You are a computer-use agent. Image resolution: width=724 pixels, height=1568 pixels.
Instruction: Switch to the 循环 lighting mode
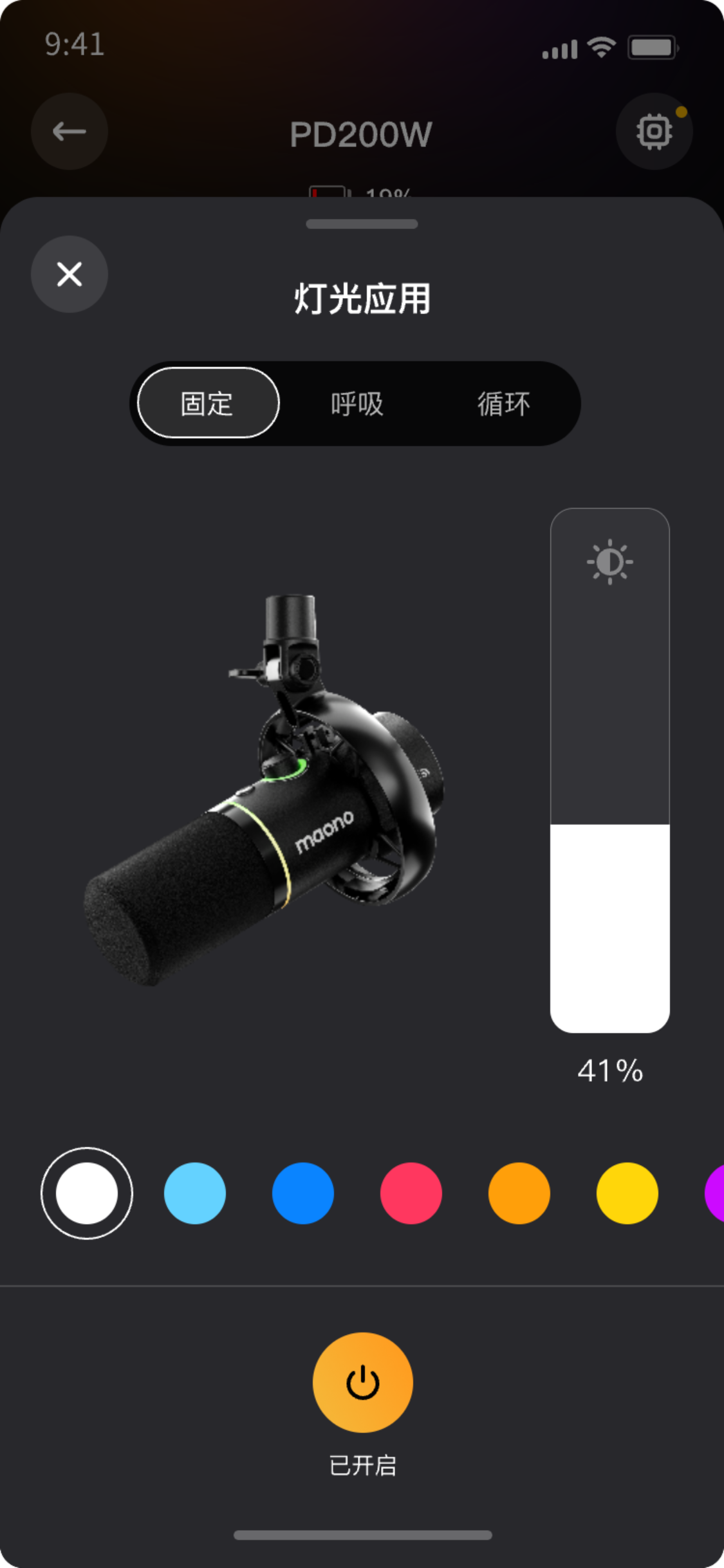pyautogui.click(x=504, y=404)
